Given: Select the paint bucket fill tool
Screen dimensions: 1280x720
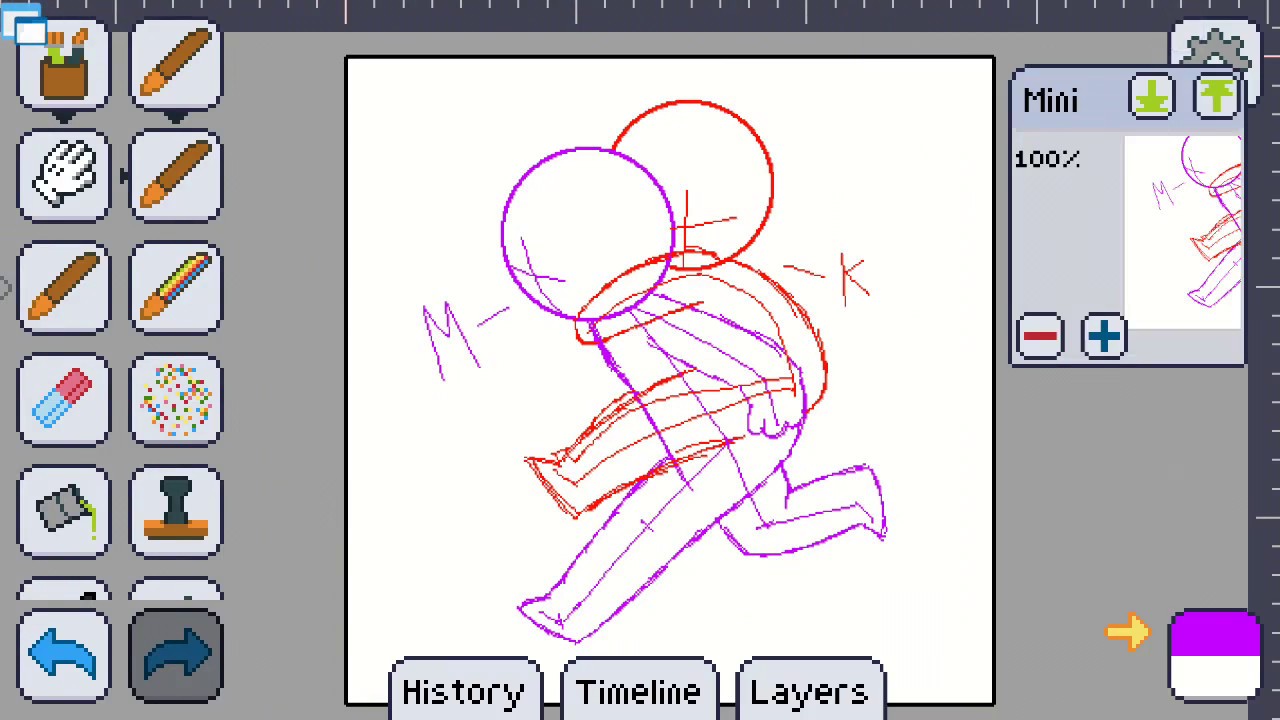Looking at the screenshot, I should 64,512.
